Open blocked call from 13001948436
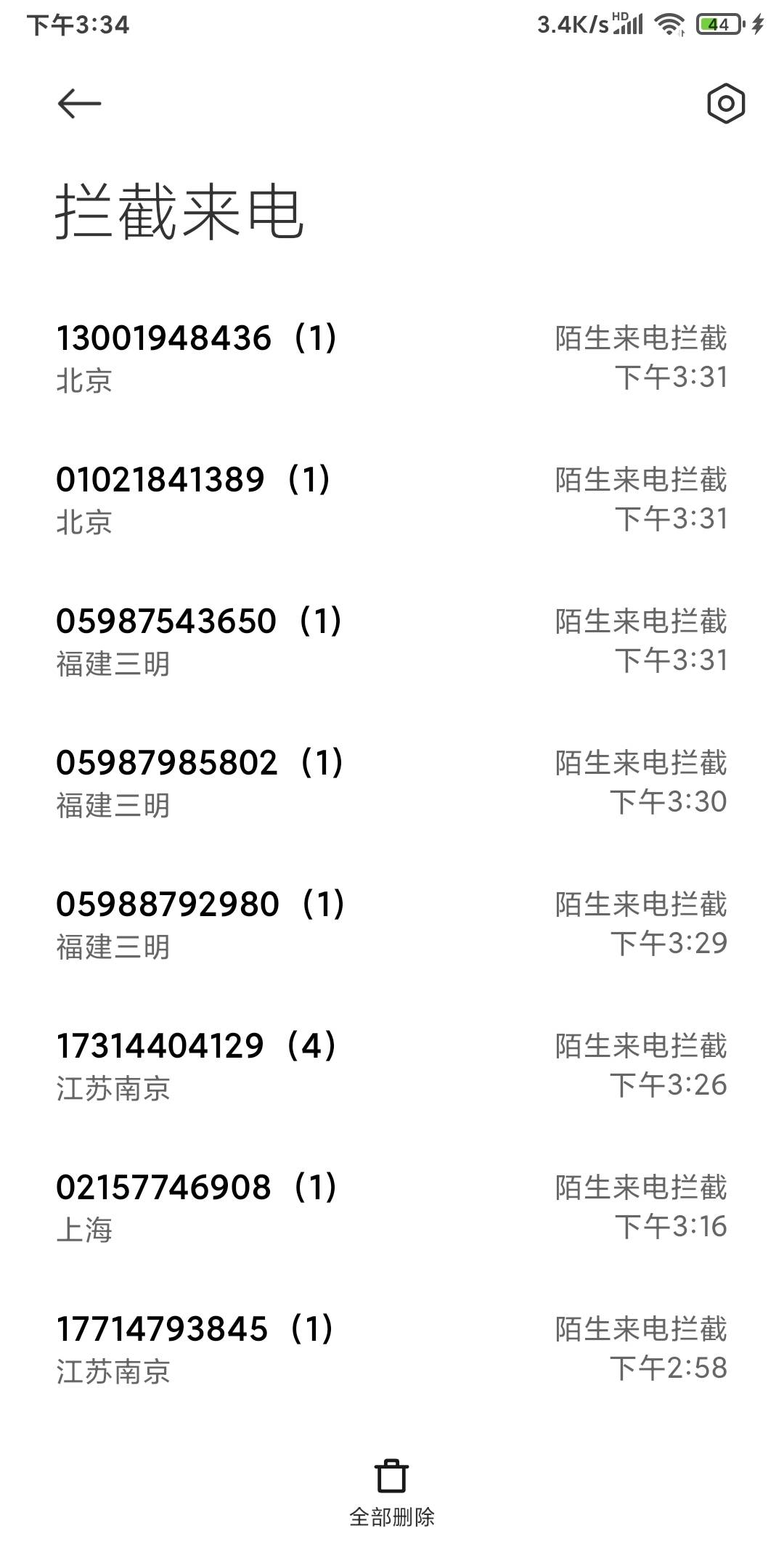Screen dimensions: 784x1568 click(392, 359)
